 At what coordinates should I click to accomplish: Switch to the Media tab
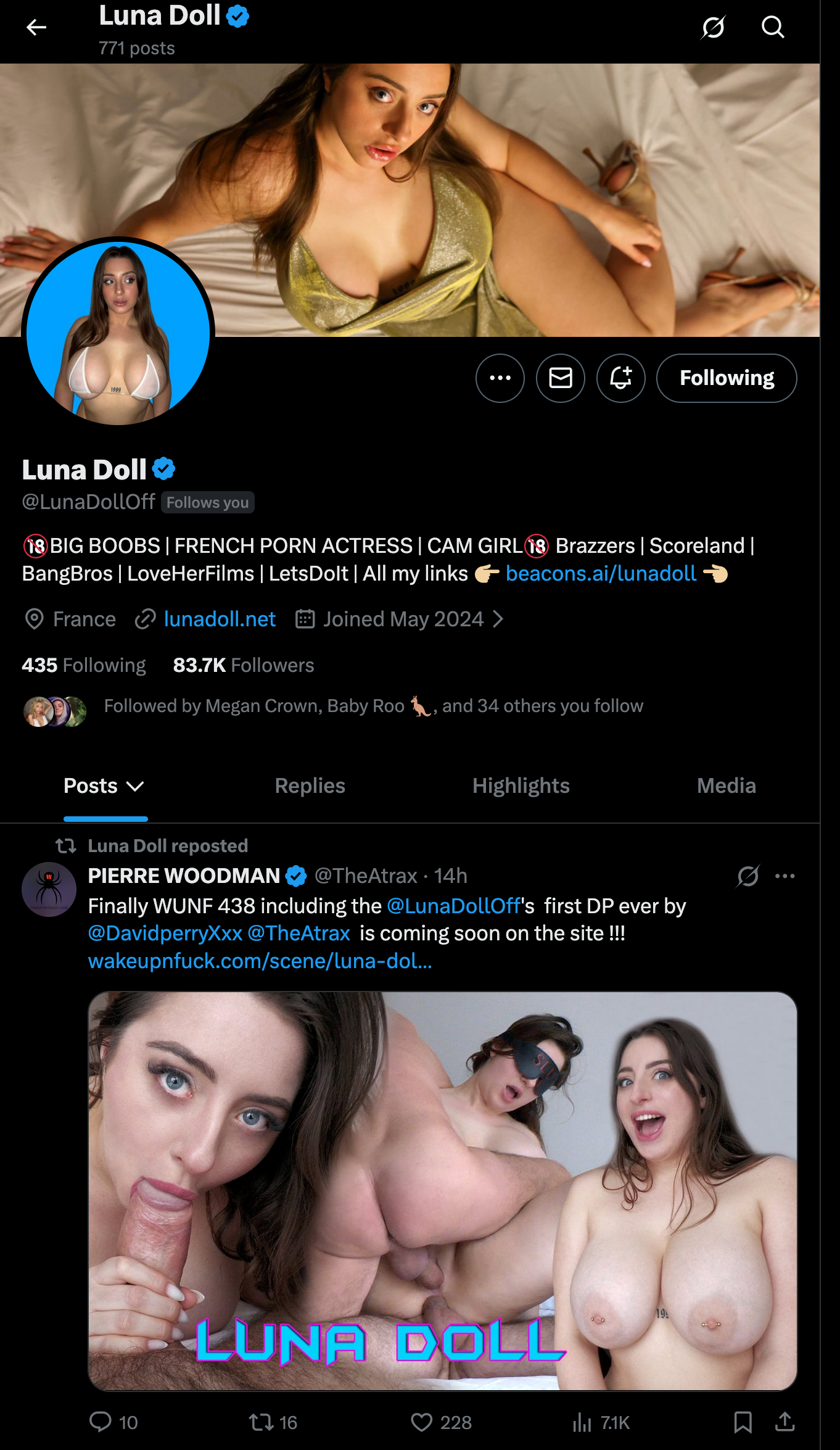tap(726, 785)
